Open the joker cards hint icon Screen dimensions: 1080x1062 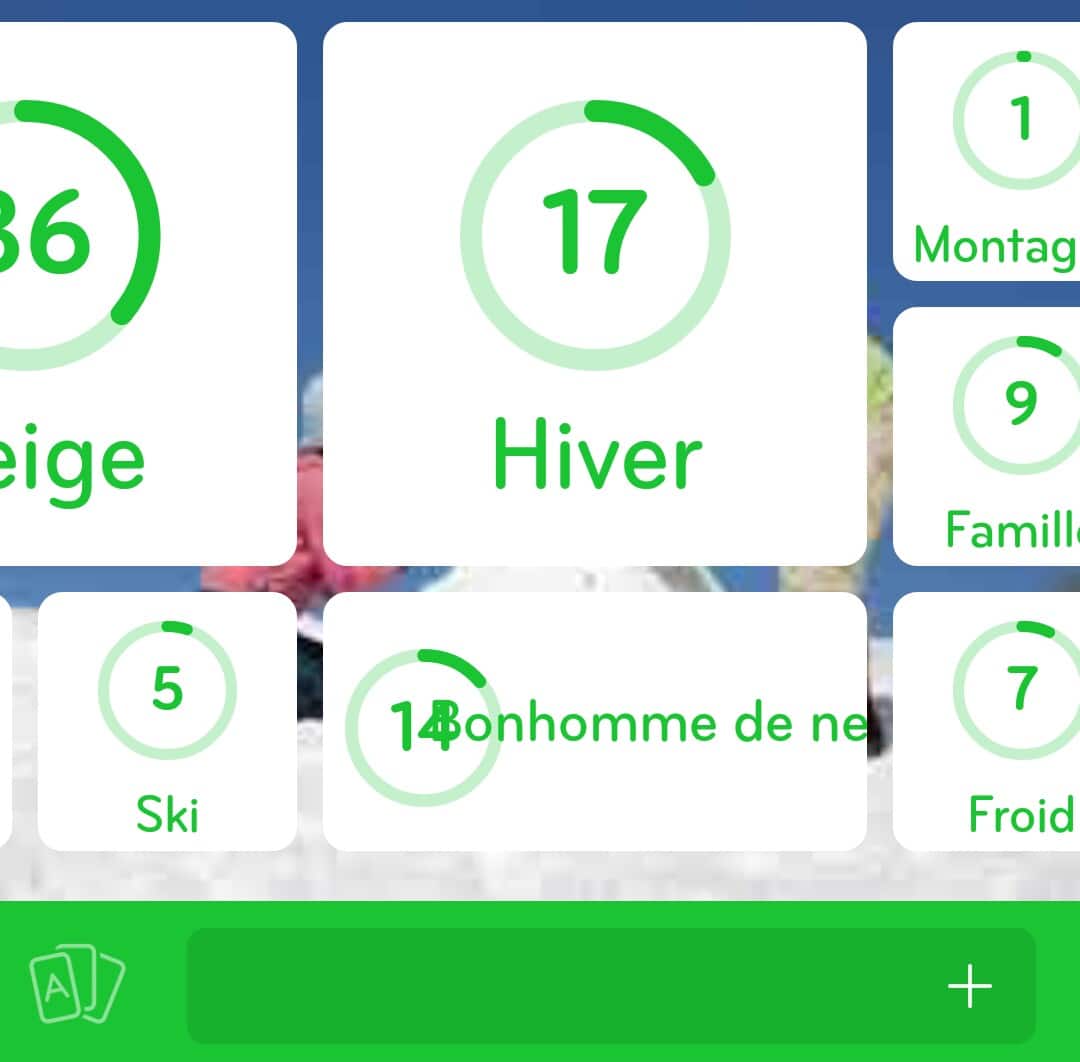(x=77, y=984)
